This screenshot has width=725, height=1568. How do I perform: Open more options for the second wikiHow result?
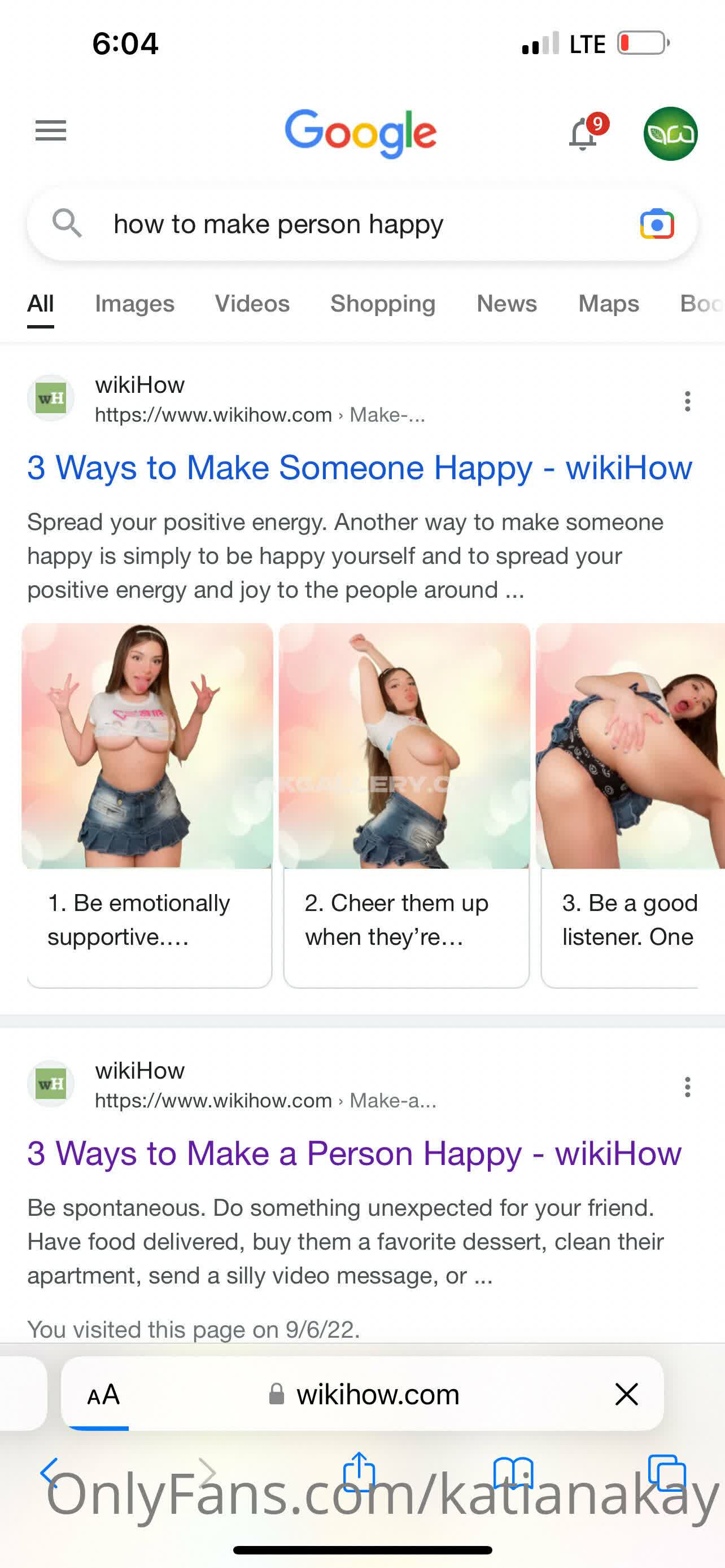(x=687, y=1087)
